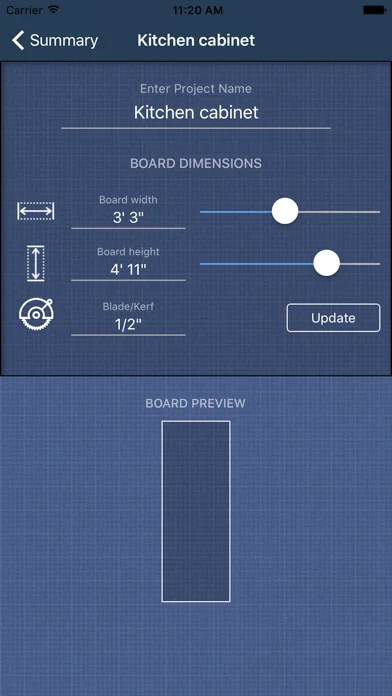Tap the Board width value field
392x696 pixels.
(128, 218)
